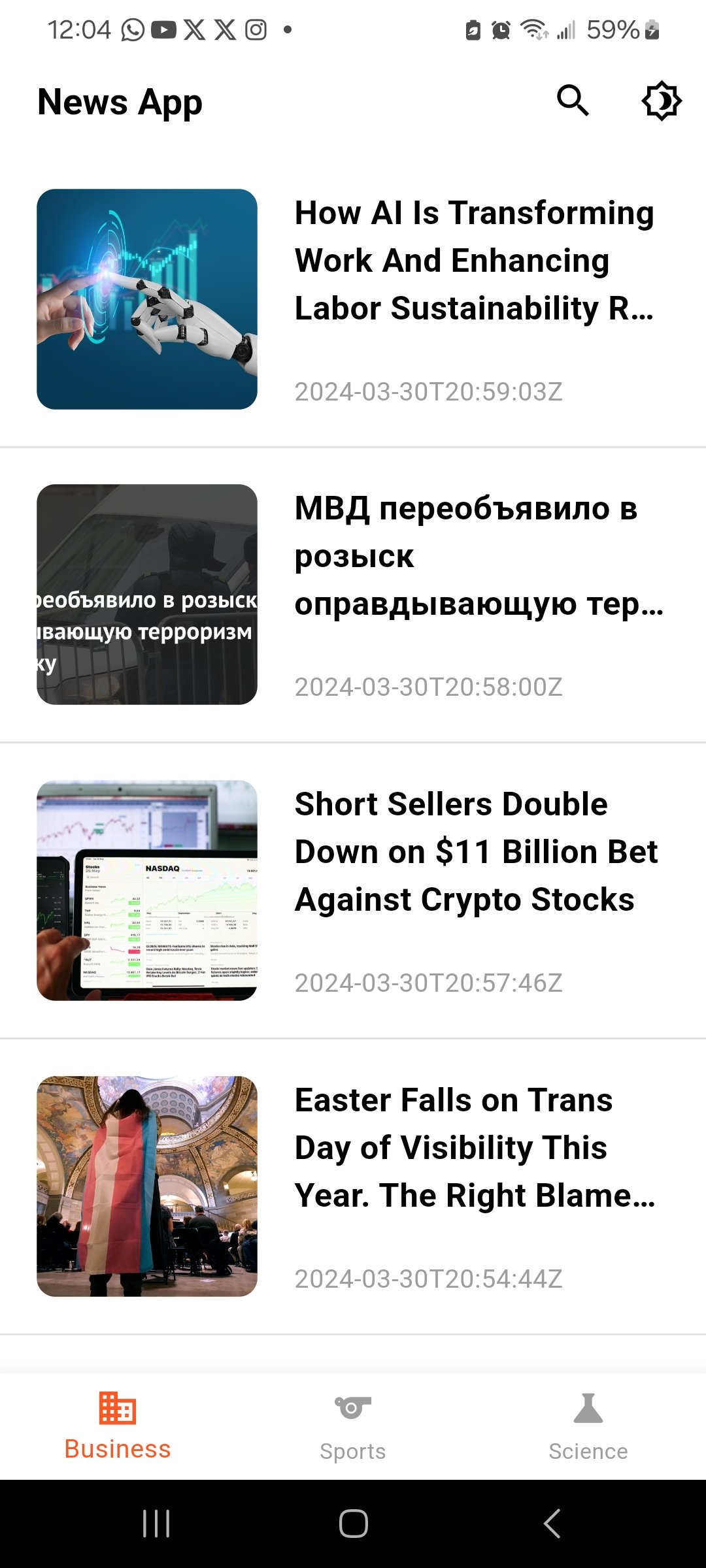Viewport: 706px width, 1568px height.
Task: Open the Easter Falls on Trans Day article
Action: click(x=475, y=1148)
